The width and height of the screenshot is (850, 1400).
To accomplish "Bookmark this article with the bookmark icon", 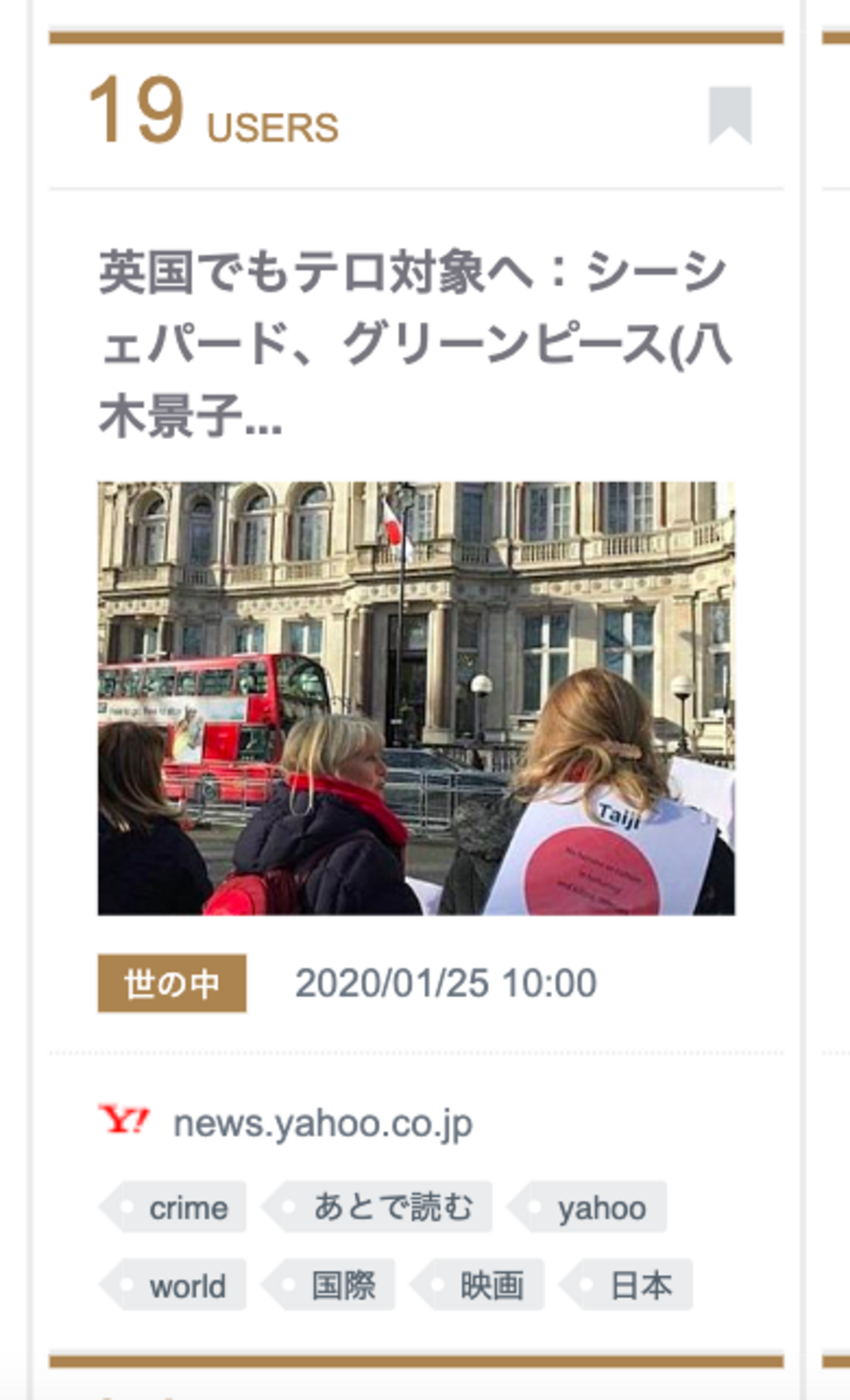I will click(730, 114).
